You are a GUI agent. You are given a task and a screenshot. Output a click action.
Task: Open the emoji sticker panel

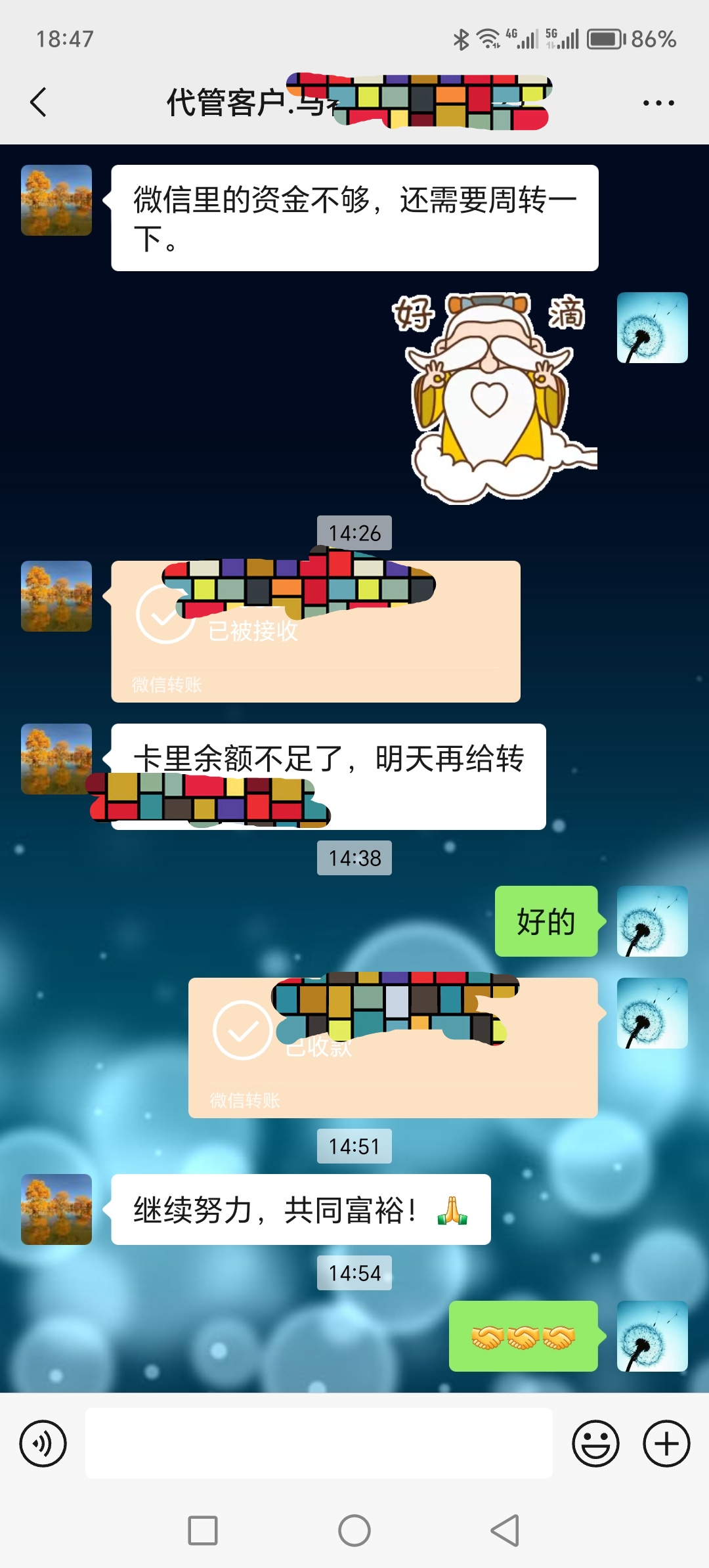595,1443
